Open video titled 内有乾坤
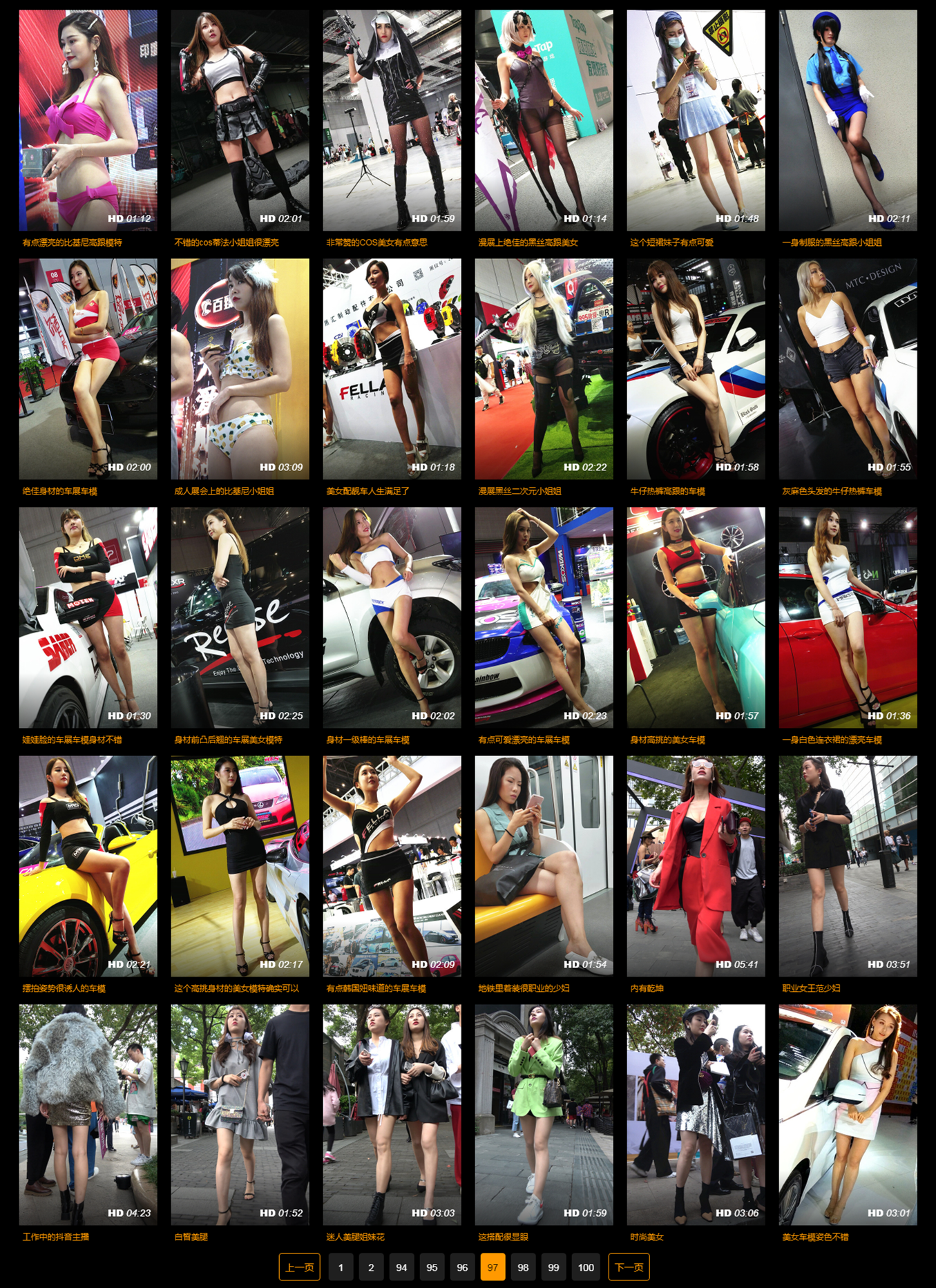Screen dimensions: 936x1288 click(696, 867)
